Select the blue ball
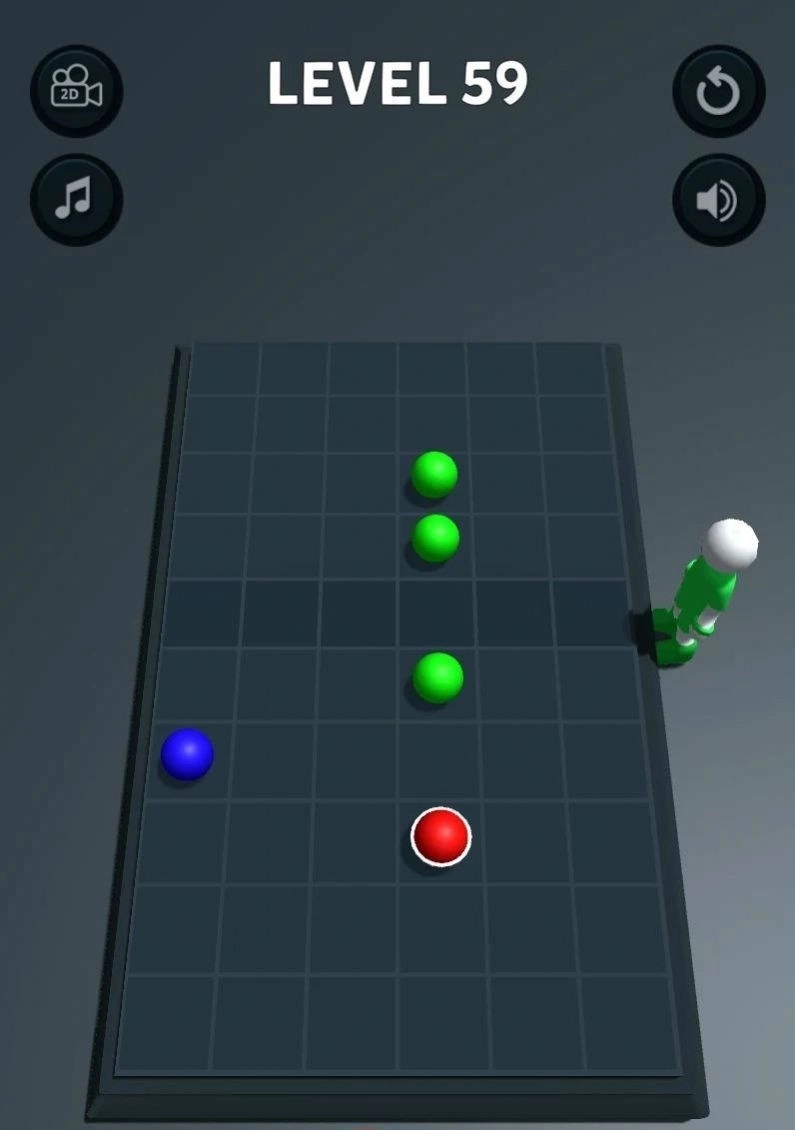The image size is (795, 1130). [187, 754]
